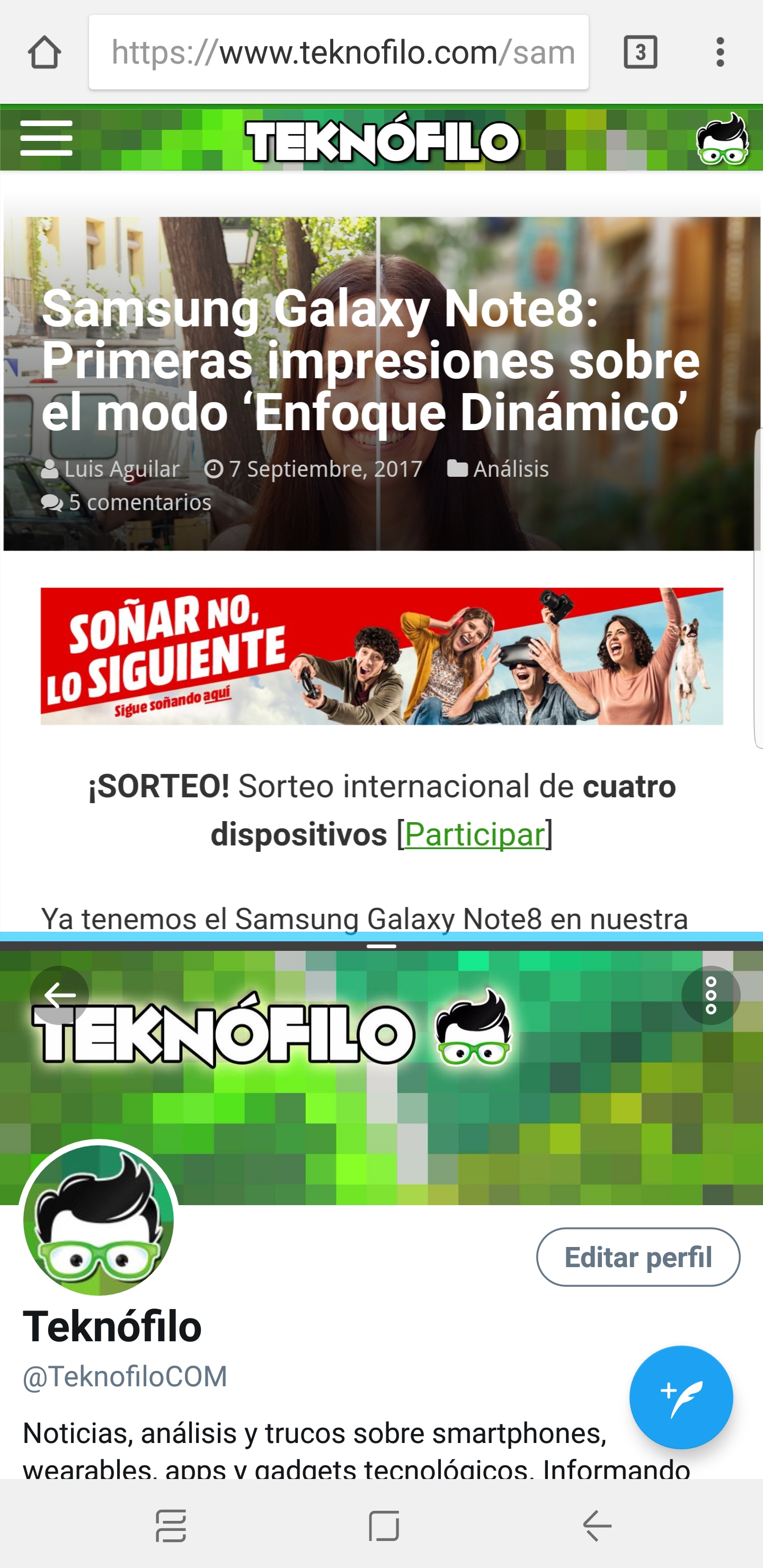The width and height of the screenshot is (763, 1568).
Task: Open the Twitter profile options menu
Action: click(711, 996)
